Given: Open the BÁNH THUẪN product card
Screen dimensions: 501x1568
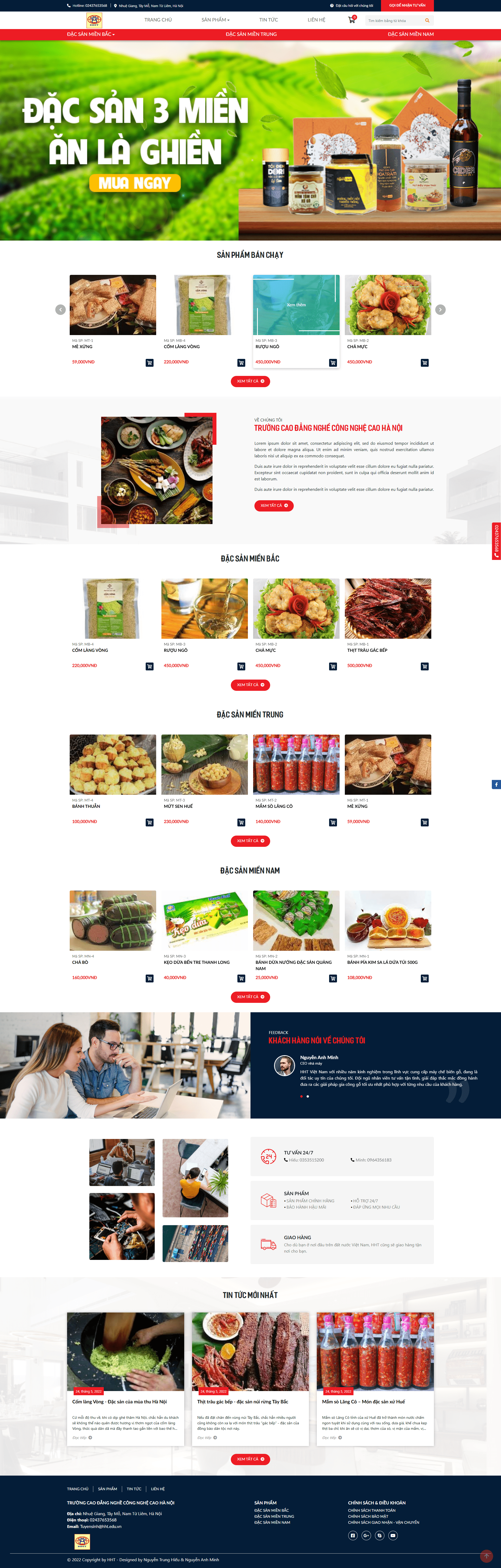Looking at the screenshot, I should coord(113,765).
